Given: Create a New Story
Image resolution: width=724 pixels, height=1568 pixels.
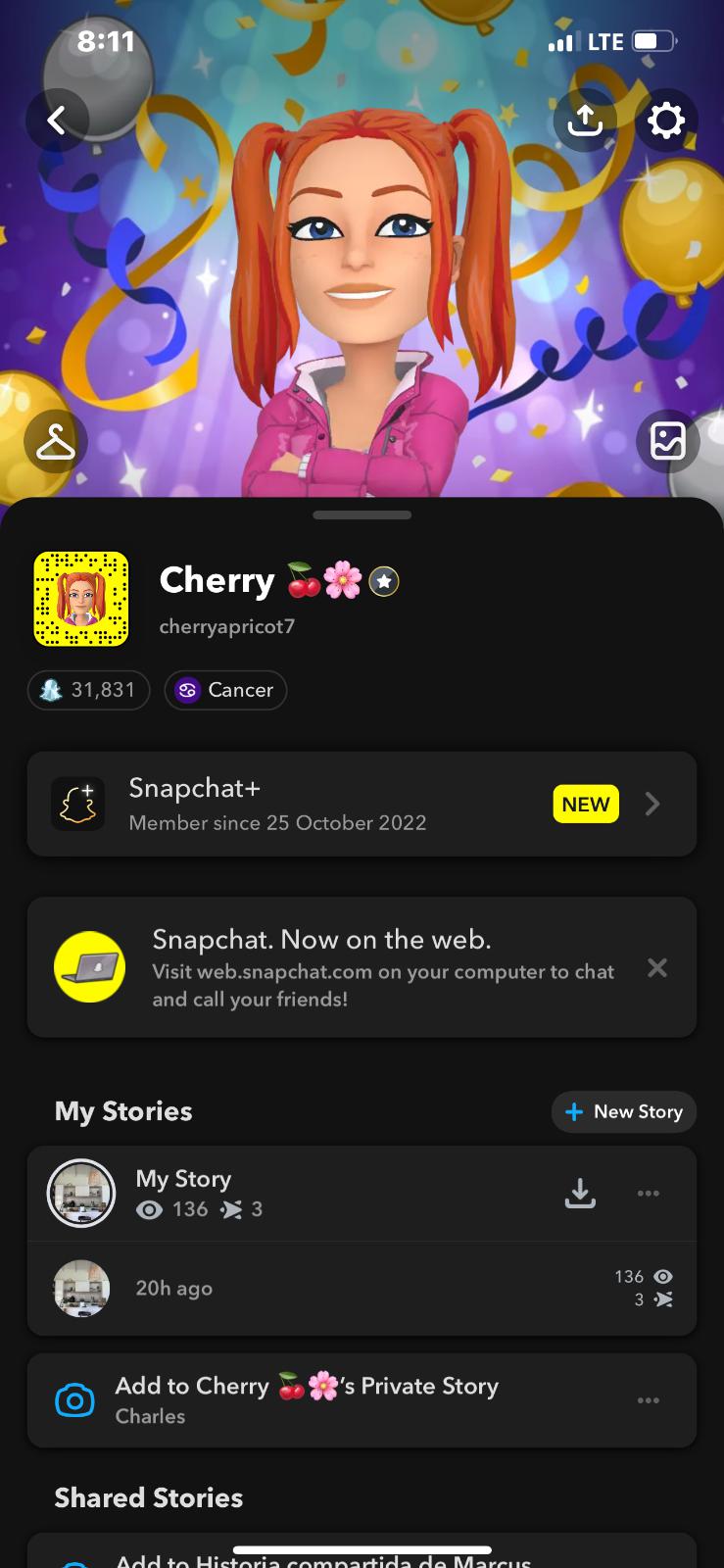Looking at the screenshot, I should 624,1111.
